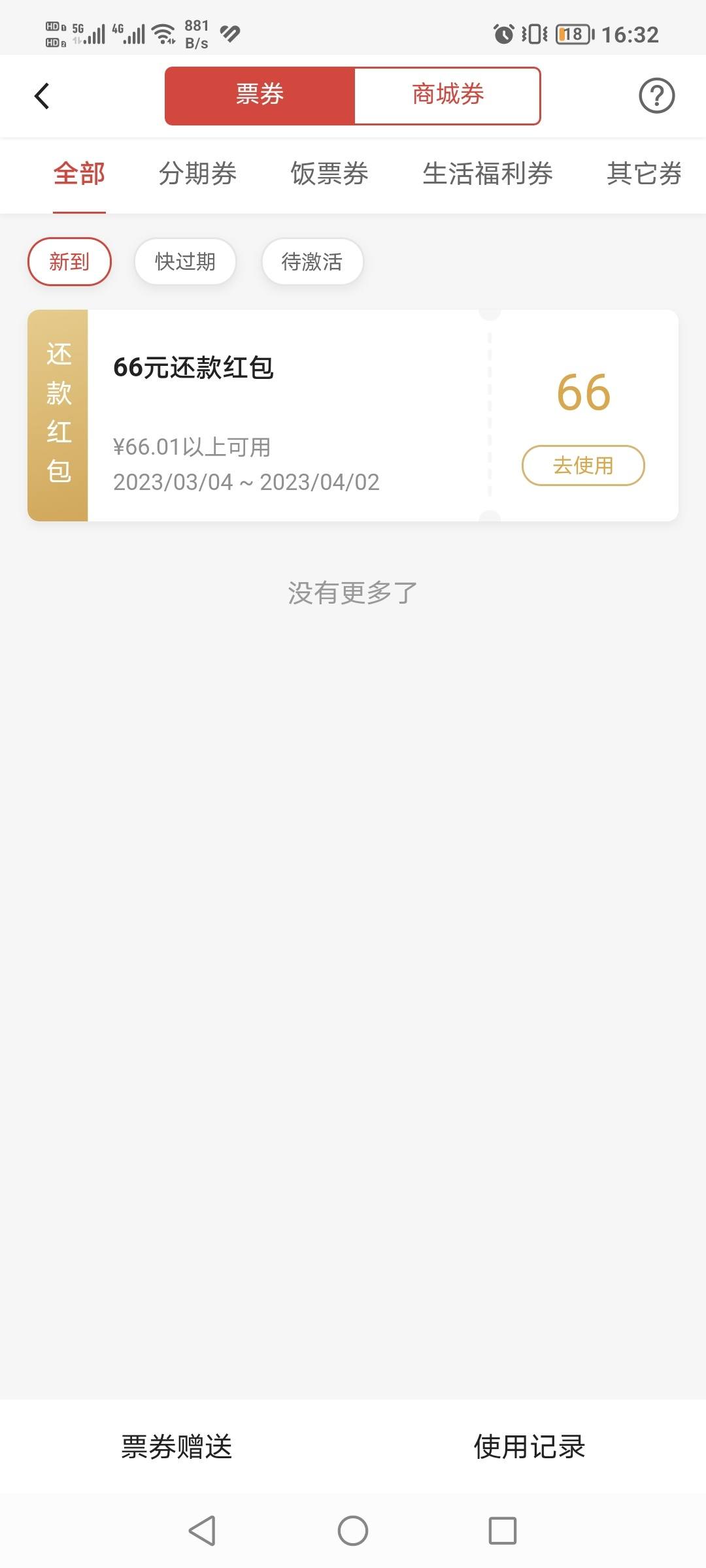This screenshot has width=706, height=1568.
Task: Open the help question mark icon
Action: (656, 96)
